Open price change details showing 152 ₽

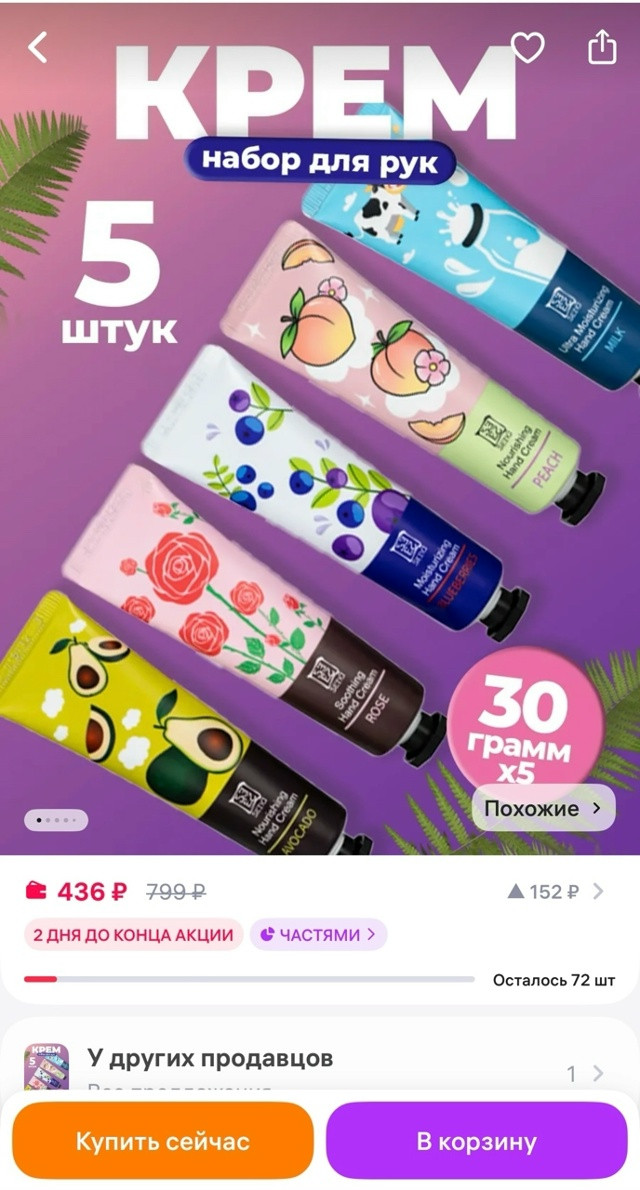coord(555,892)
